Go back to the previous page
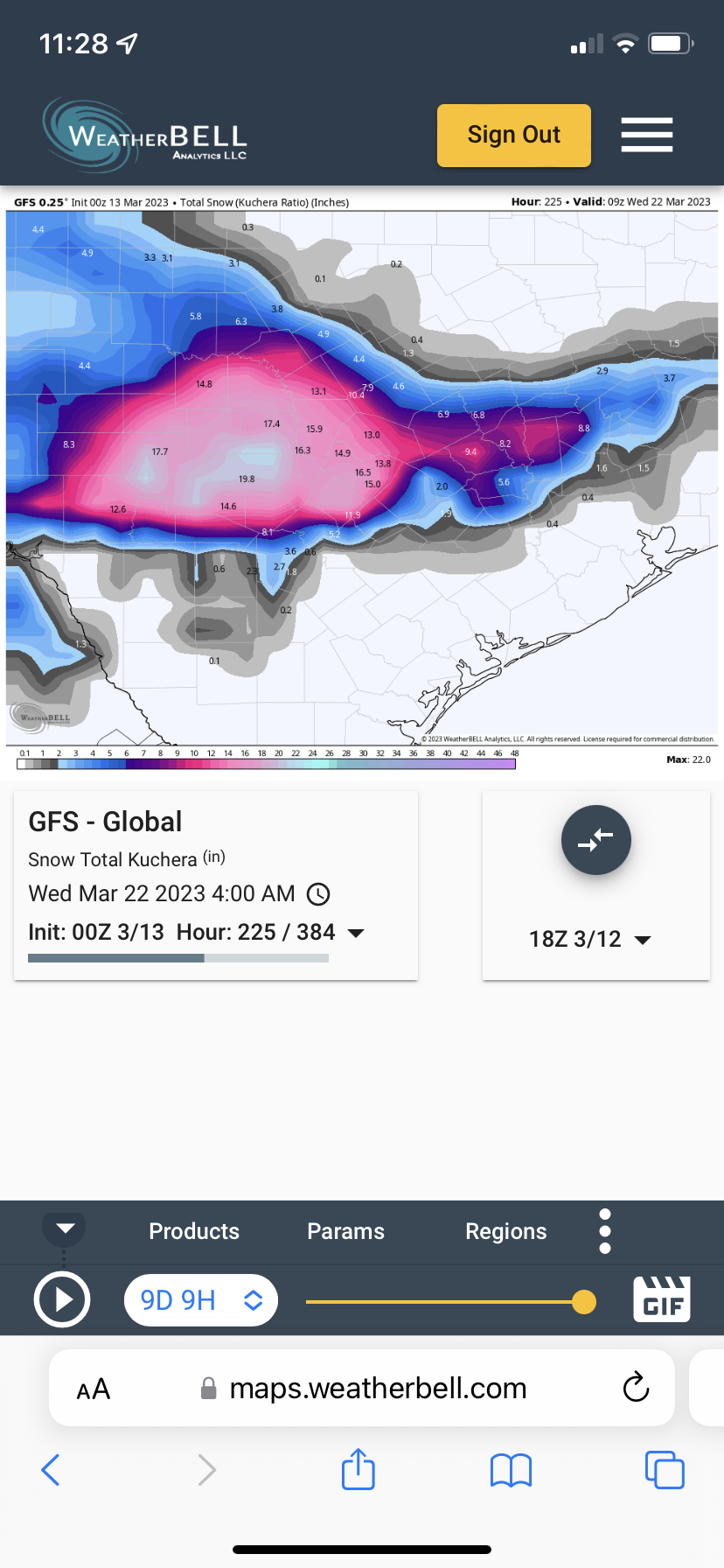Viewport: 724px width, 1568px height. (51, 1470)
